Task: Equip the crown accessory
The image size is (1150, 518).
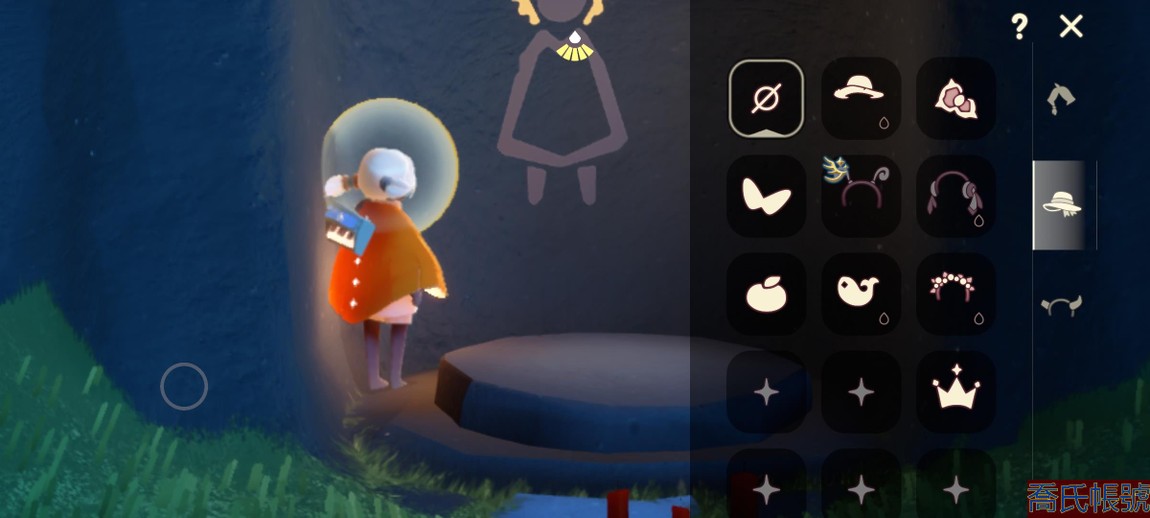Action: pyautogui.click(x=955, y=391)
